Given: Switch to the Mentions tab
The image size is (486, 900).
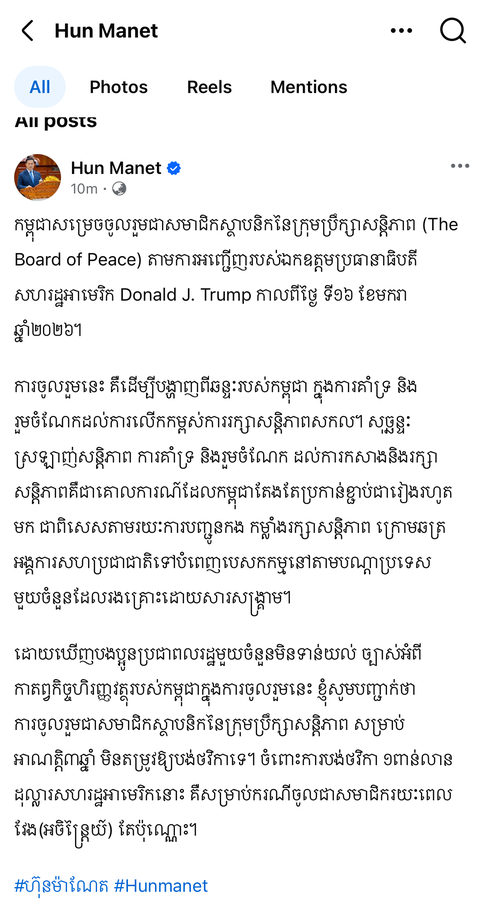Looking at the screenshot, I should coord(309,87).
